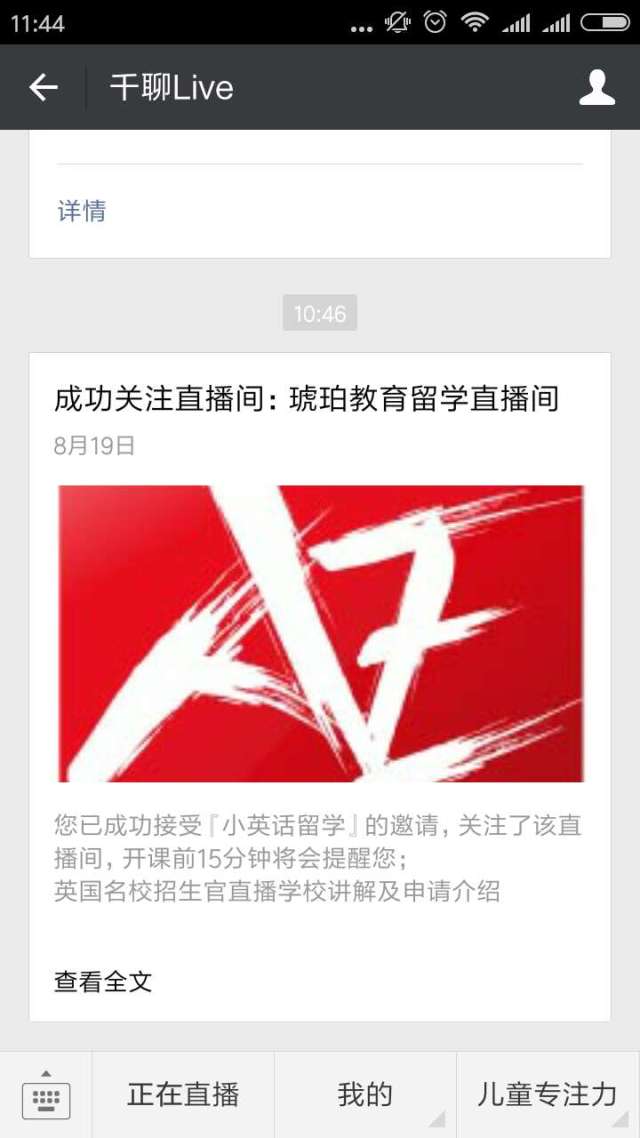
Task: Open the 正在直播 menu
Action: (183, 1095)
